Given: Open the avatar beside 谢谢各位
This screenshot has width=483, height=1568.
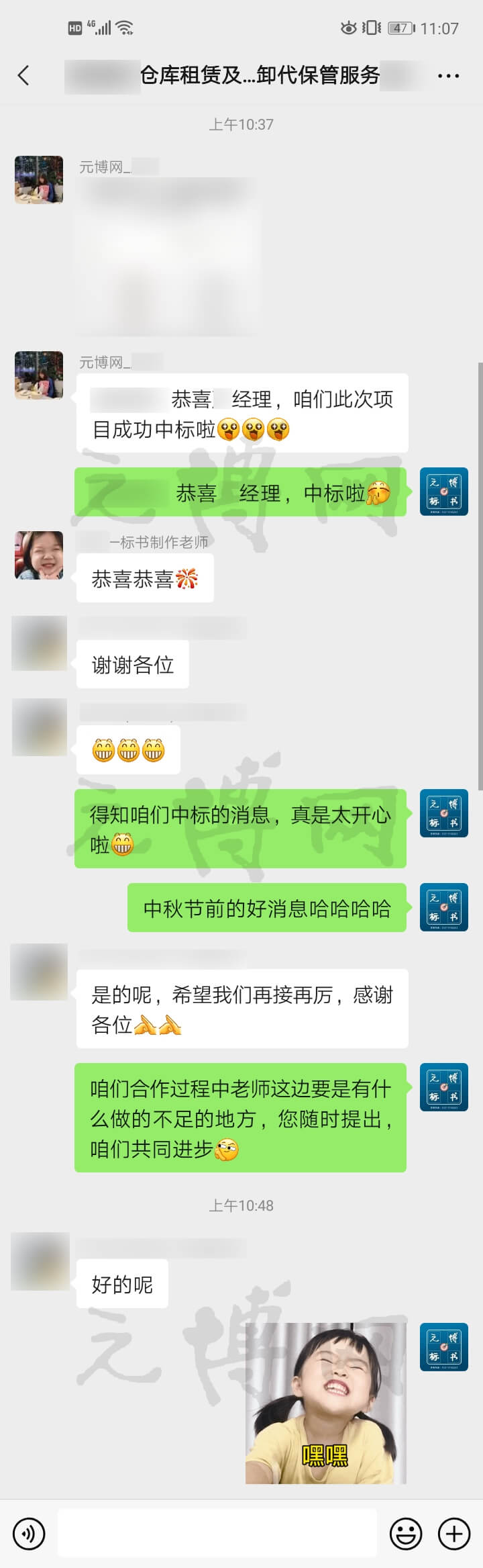Looking at the screenshot, I should [x=39, y=643].
